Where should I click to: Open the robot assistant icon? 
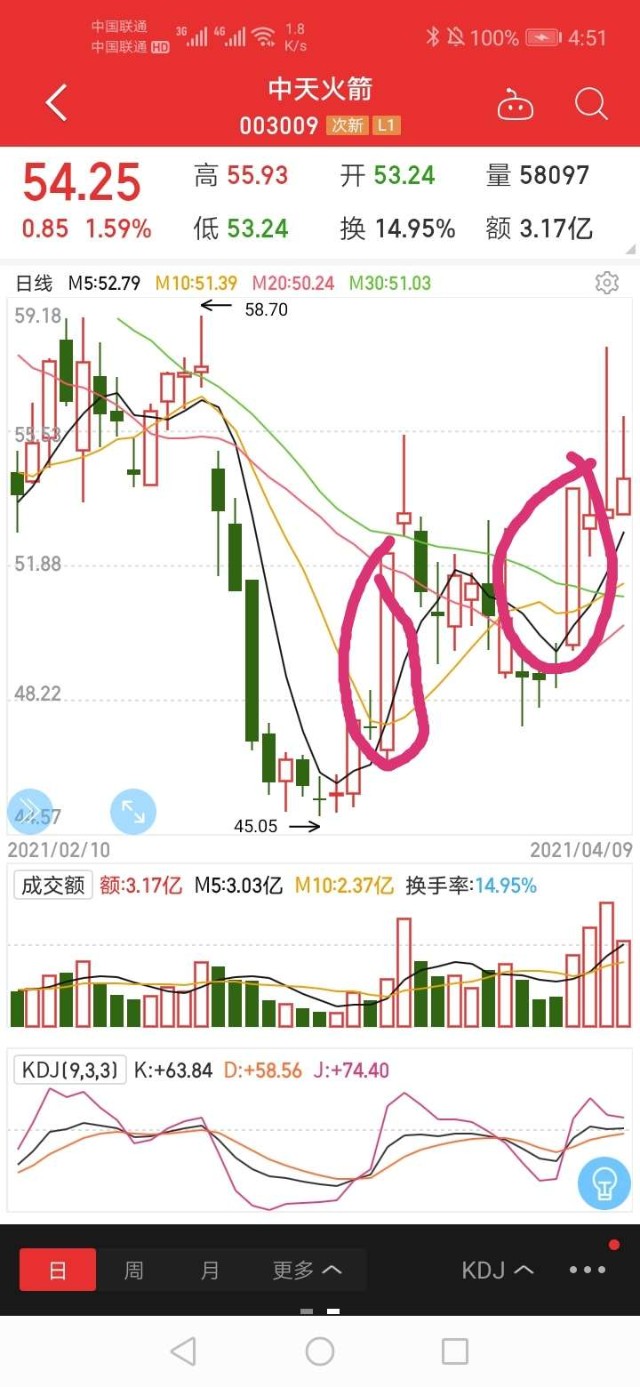(x=515, y=104)
